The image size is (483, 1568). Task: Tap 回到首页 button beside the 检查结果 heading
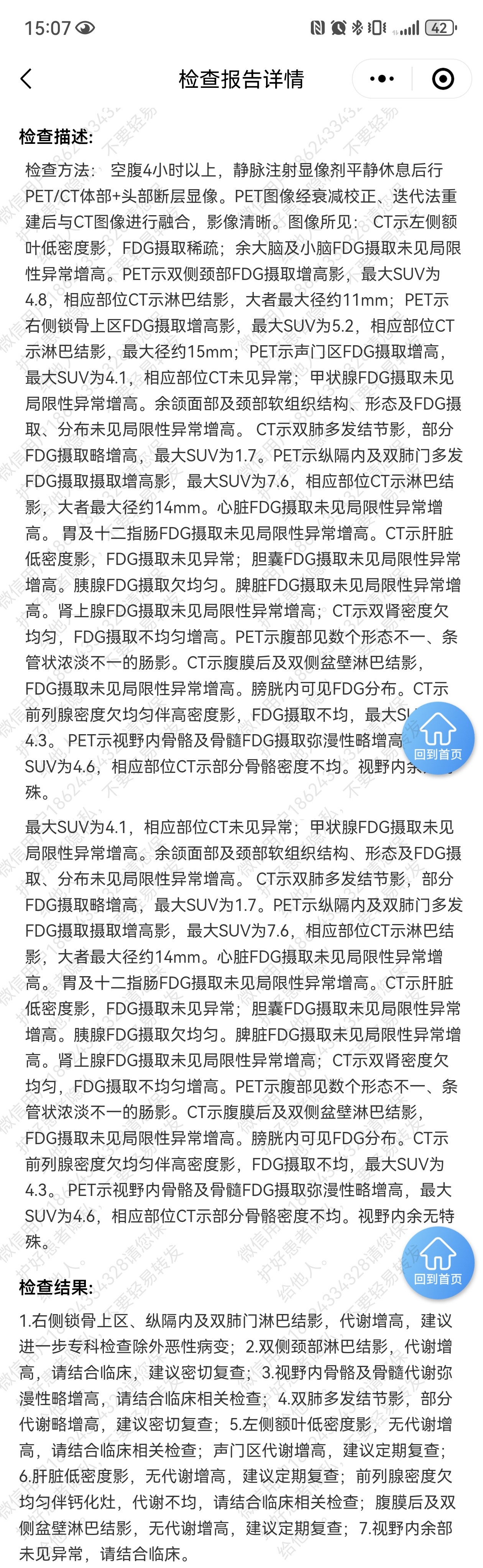point(437,1262)
